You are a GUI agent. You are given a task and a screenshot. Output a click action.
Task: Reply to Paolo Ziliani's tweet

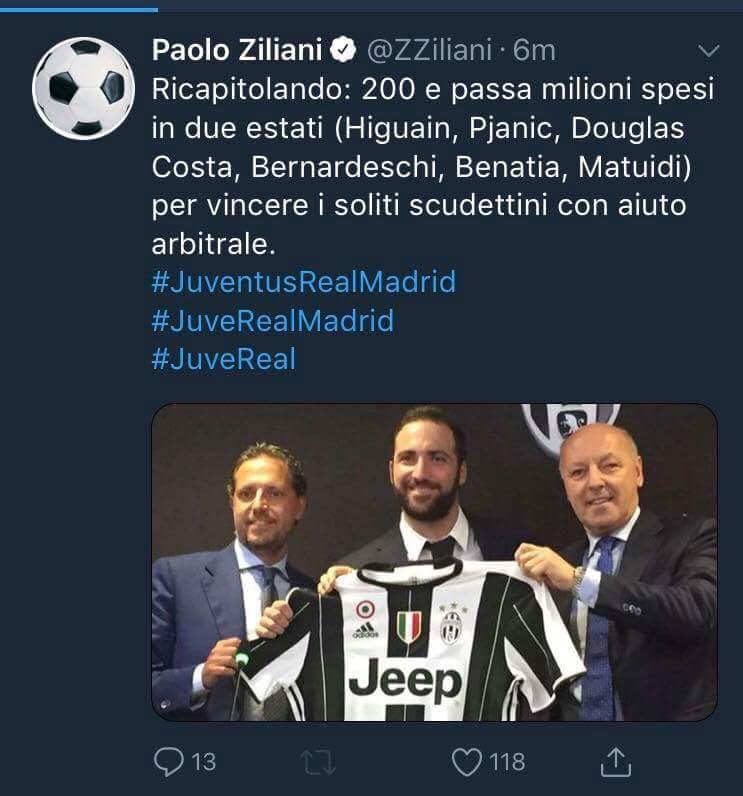[x=170, y=762]
